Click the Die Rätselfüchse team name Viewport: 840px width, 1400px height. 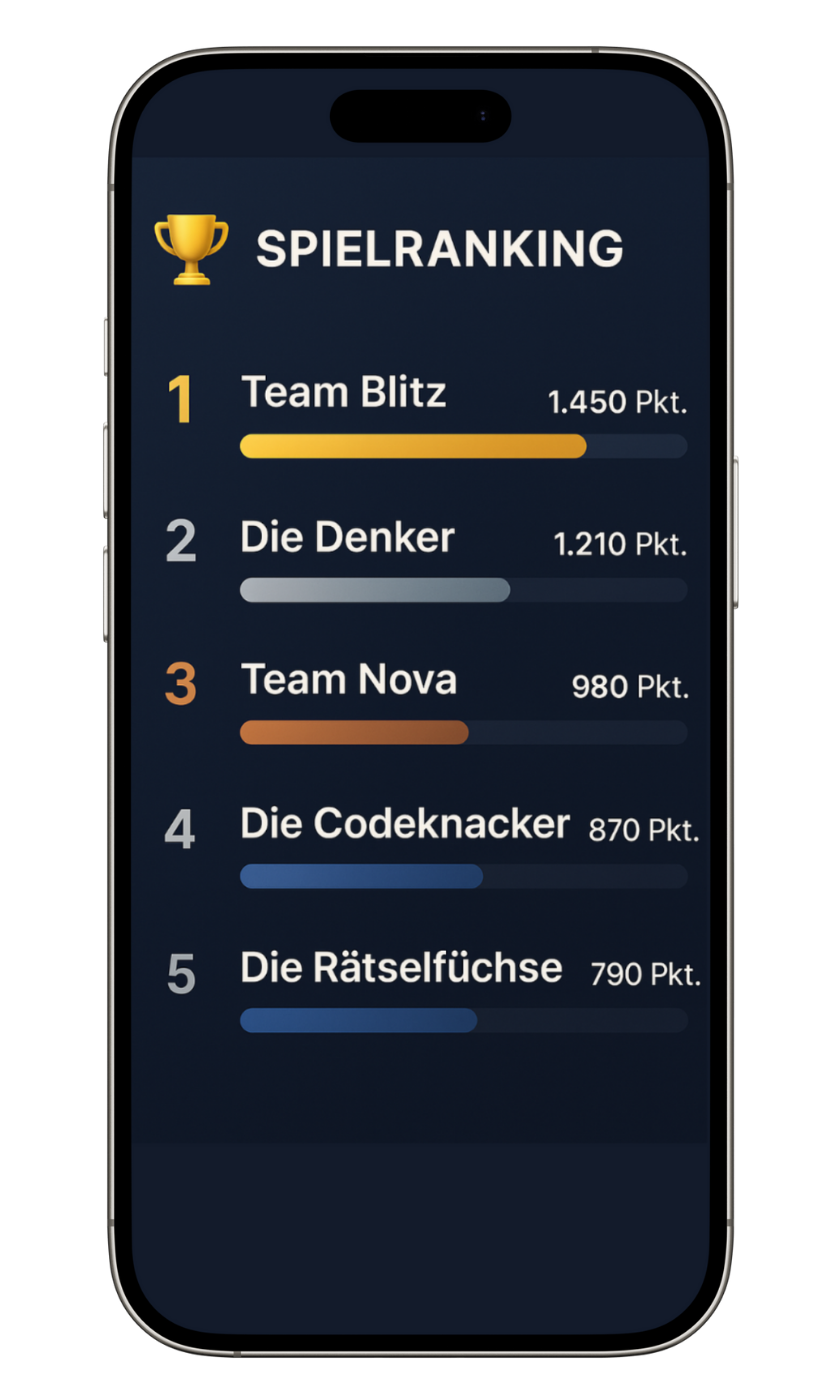[x=401, y=968]
